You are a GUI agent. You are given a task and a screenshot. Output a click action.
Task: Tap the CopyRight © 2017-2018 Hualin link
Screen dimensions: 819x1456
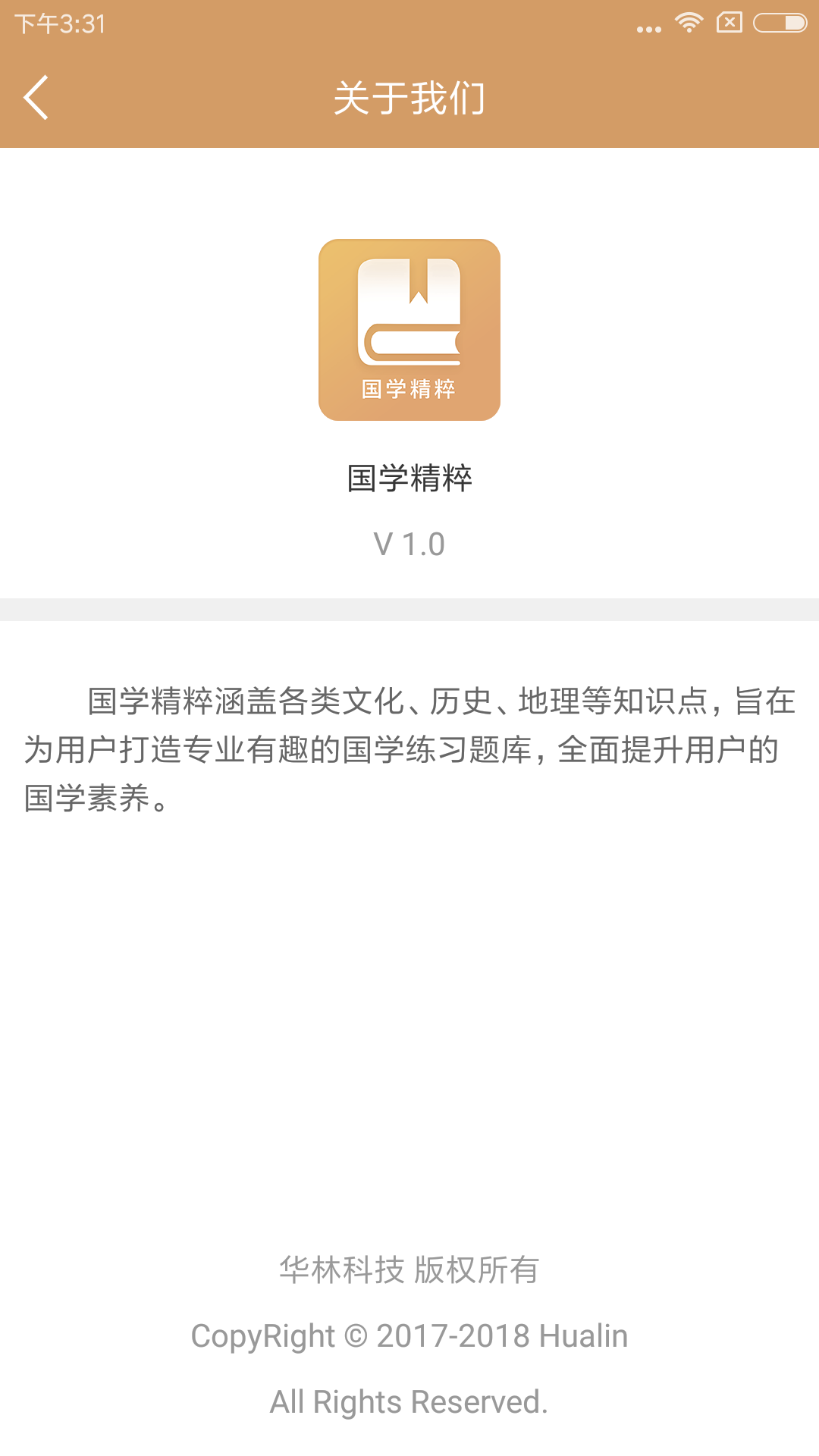(409, 1336)
